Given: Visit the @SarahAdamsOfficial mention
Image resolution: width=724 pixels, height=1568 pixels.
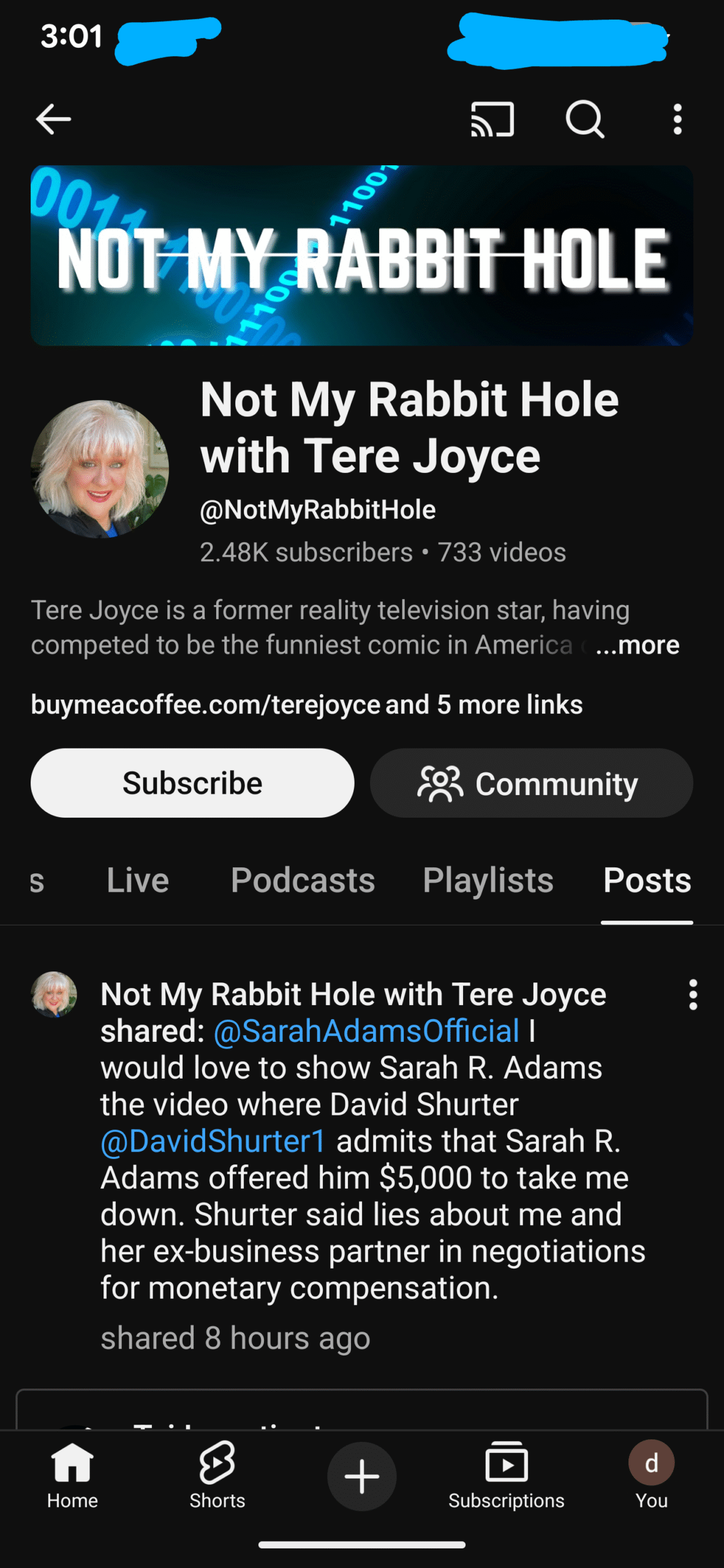Looking at the screenshot, I should [366, 1031].
